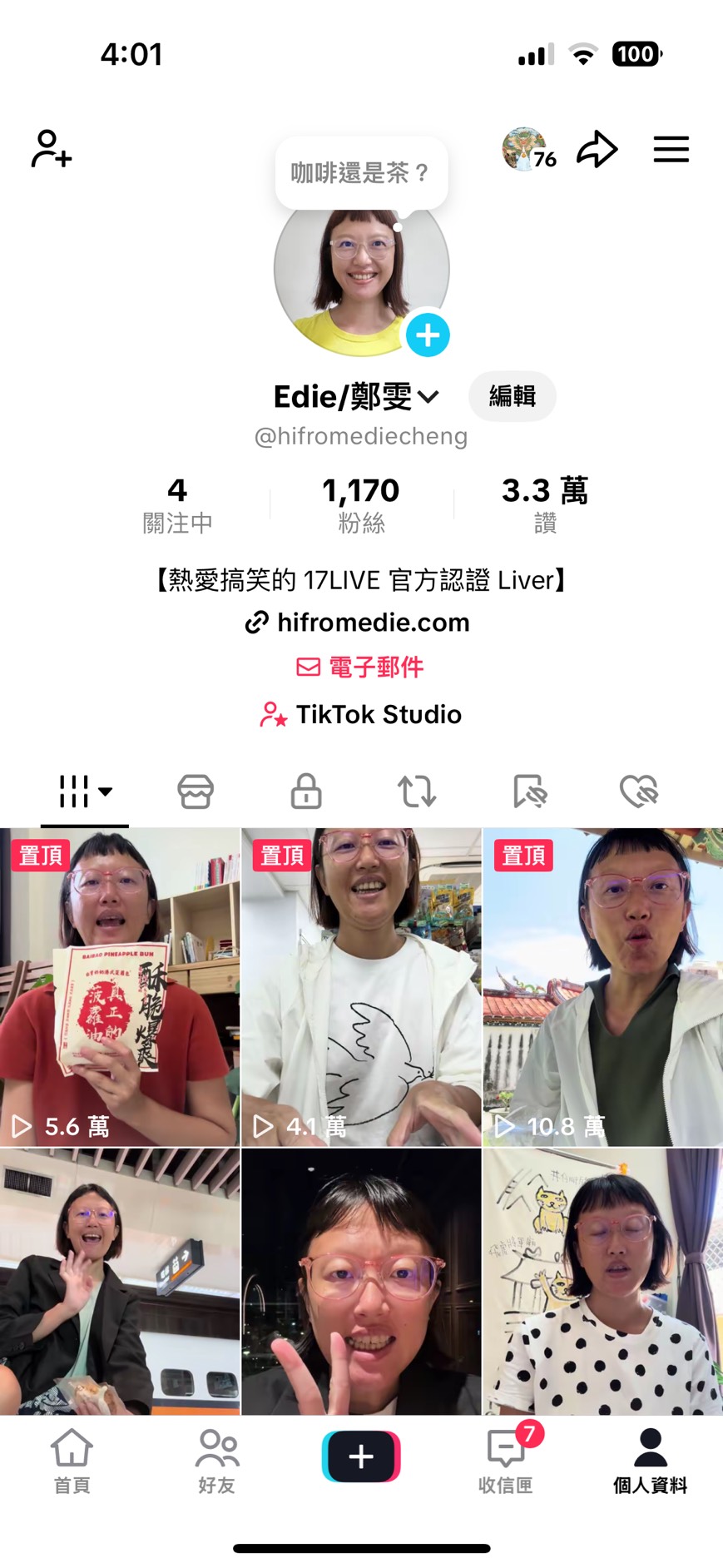723x1568 pixels.
Task: Open the 收信匣 inbox tab
Action: [x=506, y=1461]
